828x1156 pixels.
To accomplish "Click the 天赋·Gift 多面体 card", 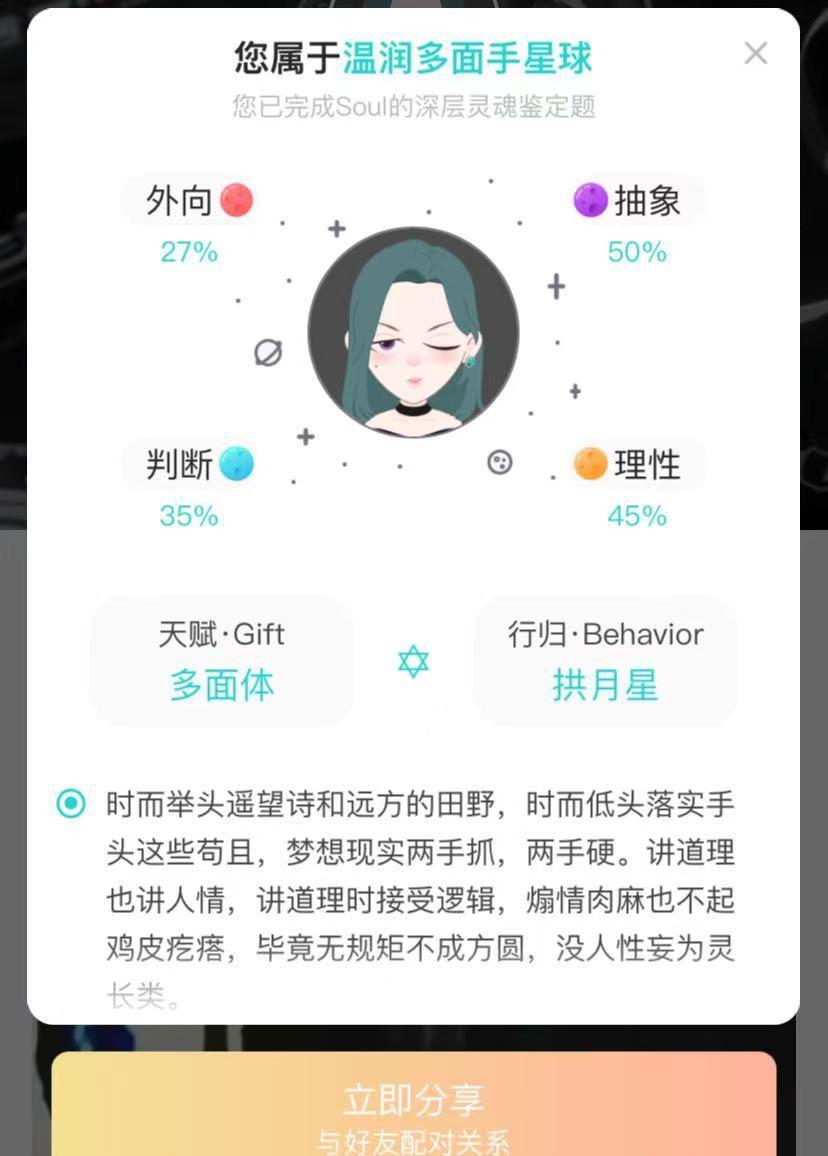I will (x=222, y=660).
